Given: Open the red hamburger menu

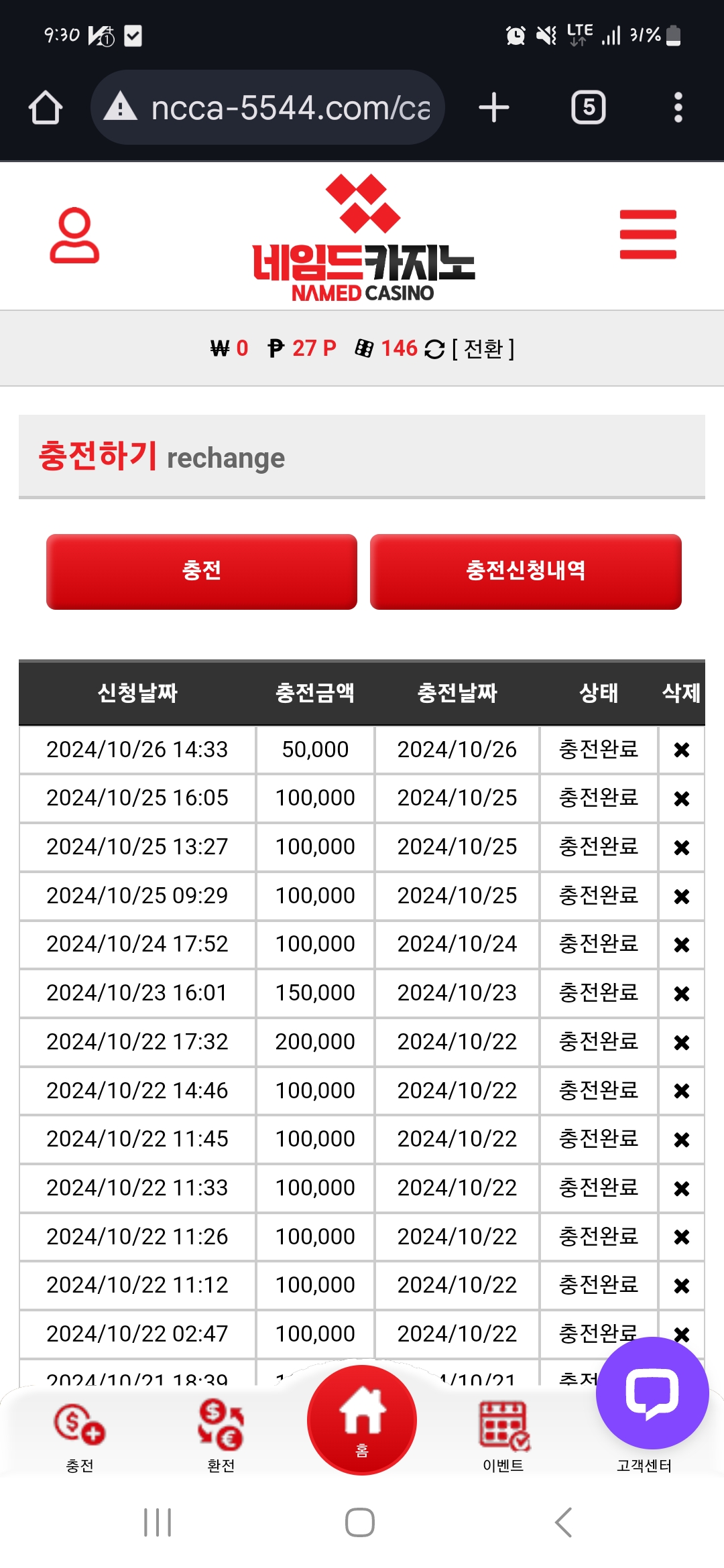Looking at the screenshot, I should (648, 235).
